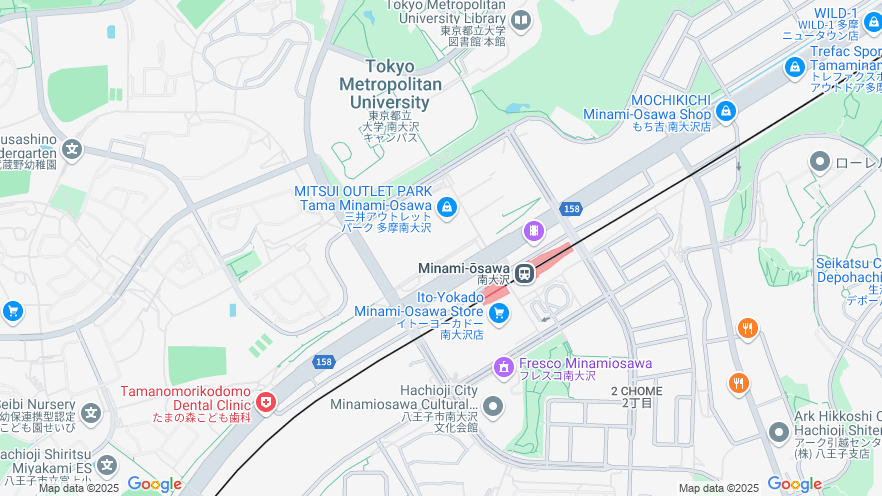Tap the Tamanomorikodomo Dental Clinic pin
This screenshot has height=496, width=882.
point(265,402)
